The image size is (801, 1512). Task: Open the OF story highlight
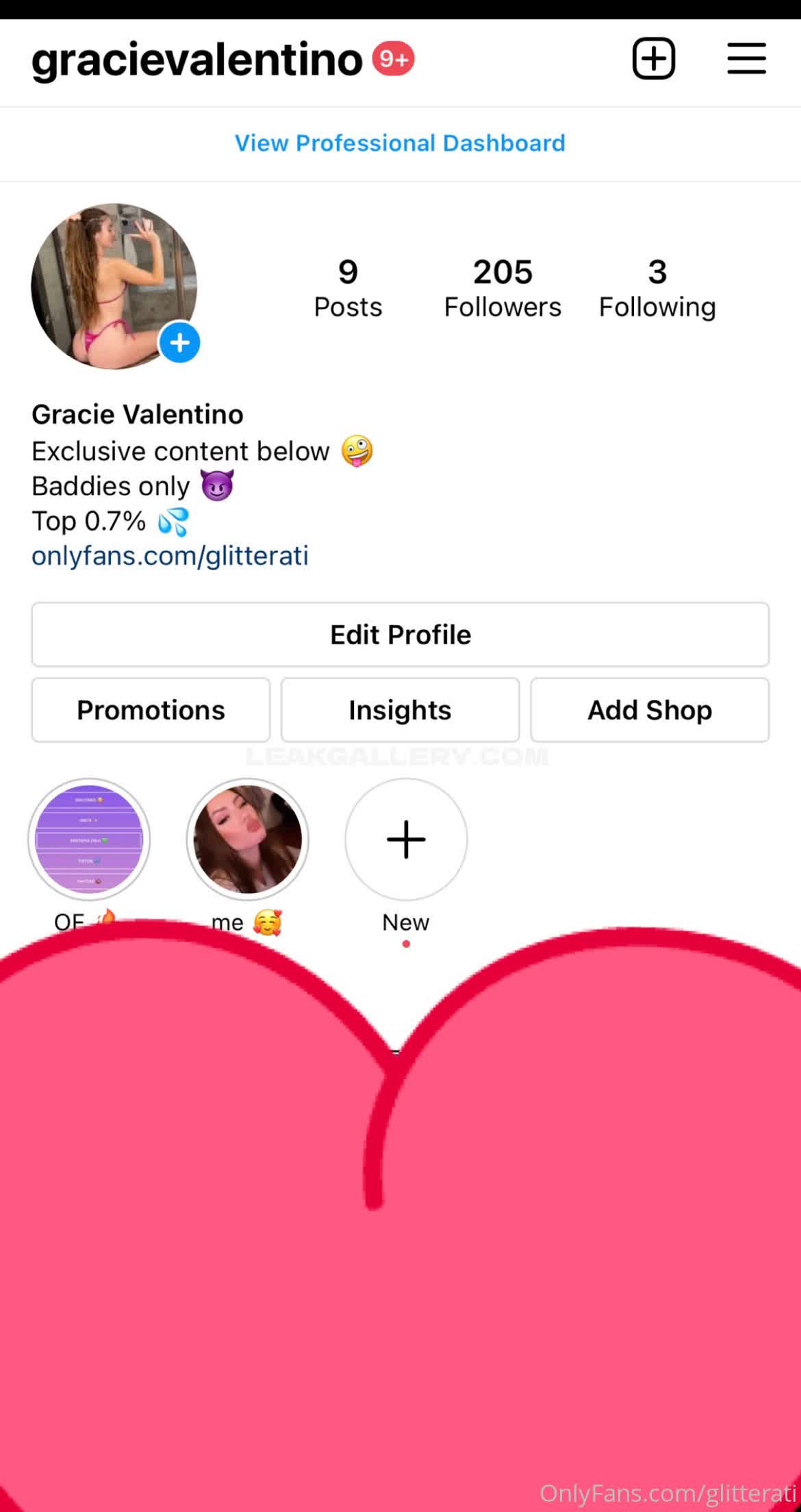coord(89,840)
